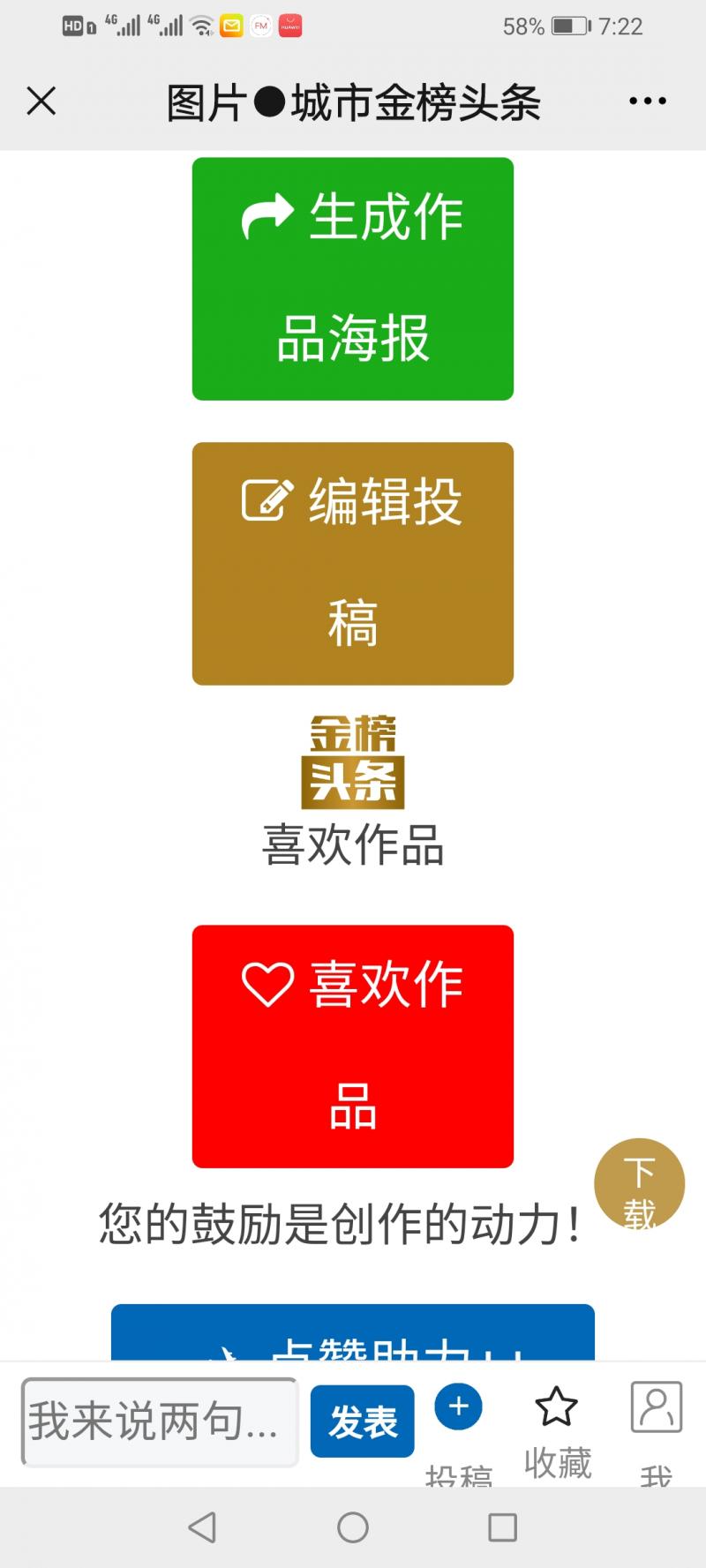
Task: Like the work with the red 喜欢作品 button
Action: point(353,1047)
